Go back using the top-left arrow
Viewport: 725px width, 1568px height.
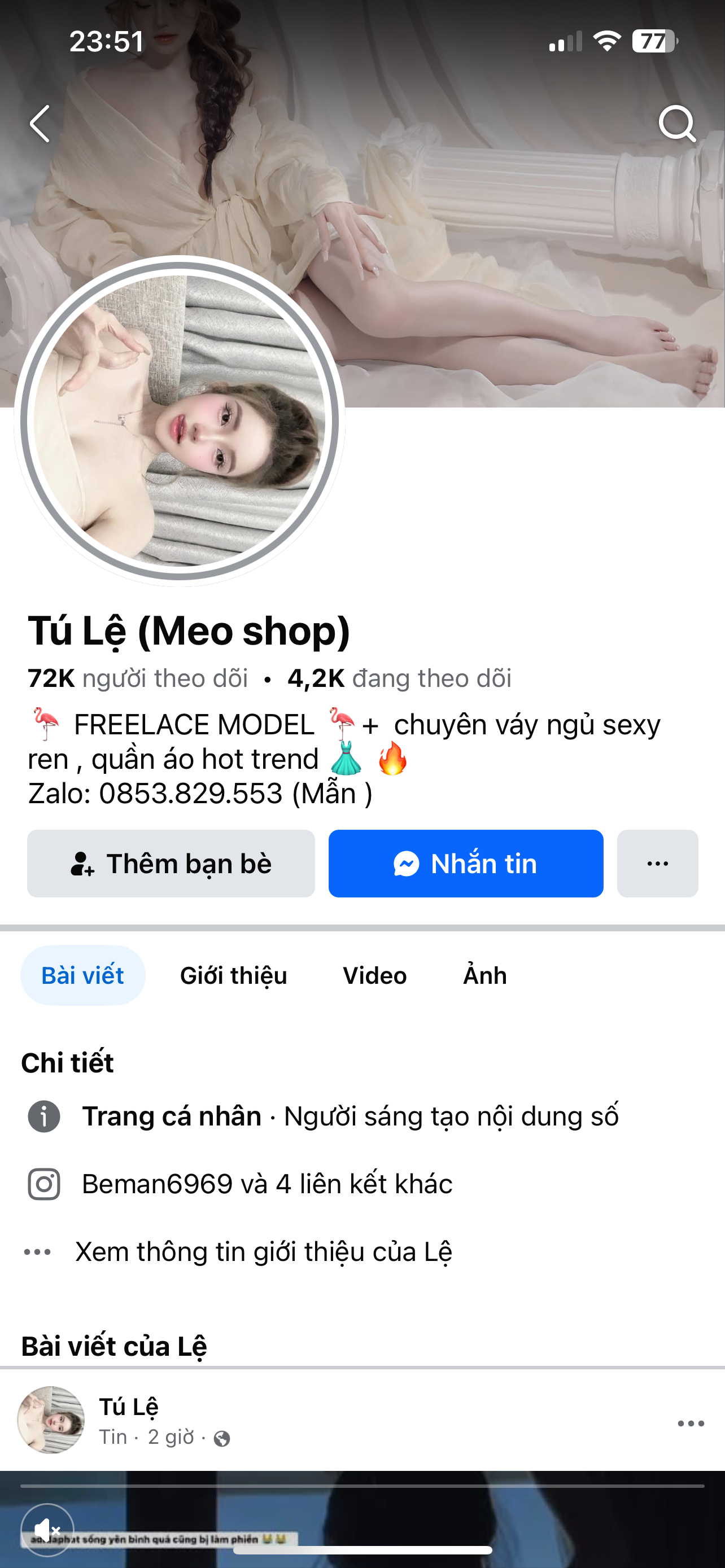[40, 124]
